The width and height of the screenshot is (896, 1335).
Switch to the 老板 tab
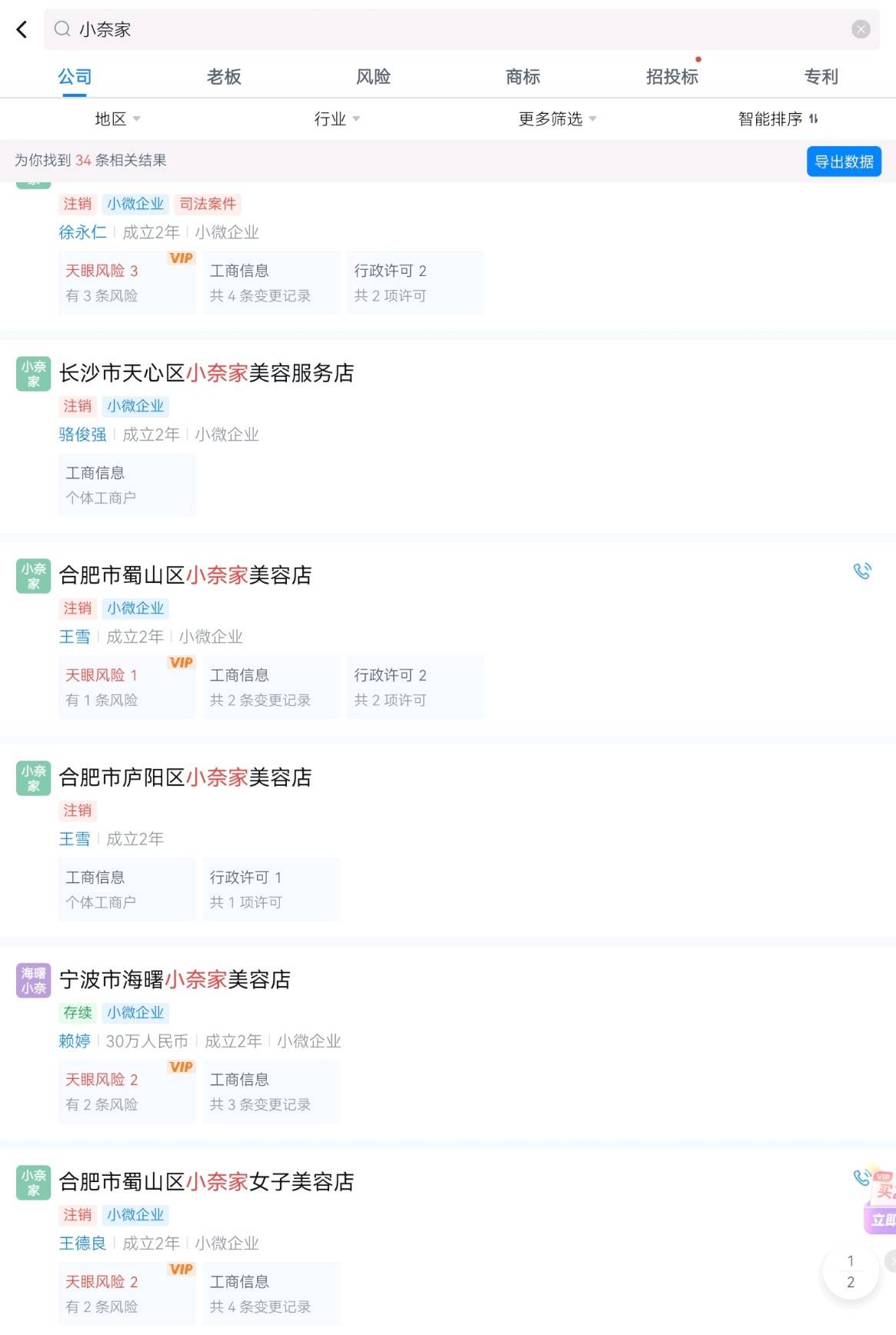224,77
